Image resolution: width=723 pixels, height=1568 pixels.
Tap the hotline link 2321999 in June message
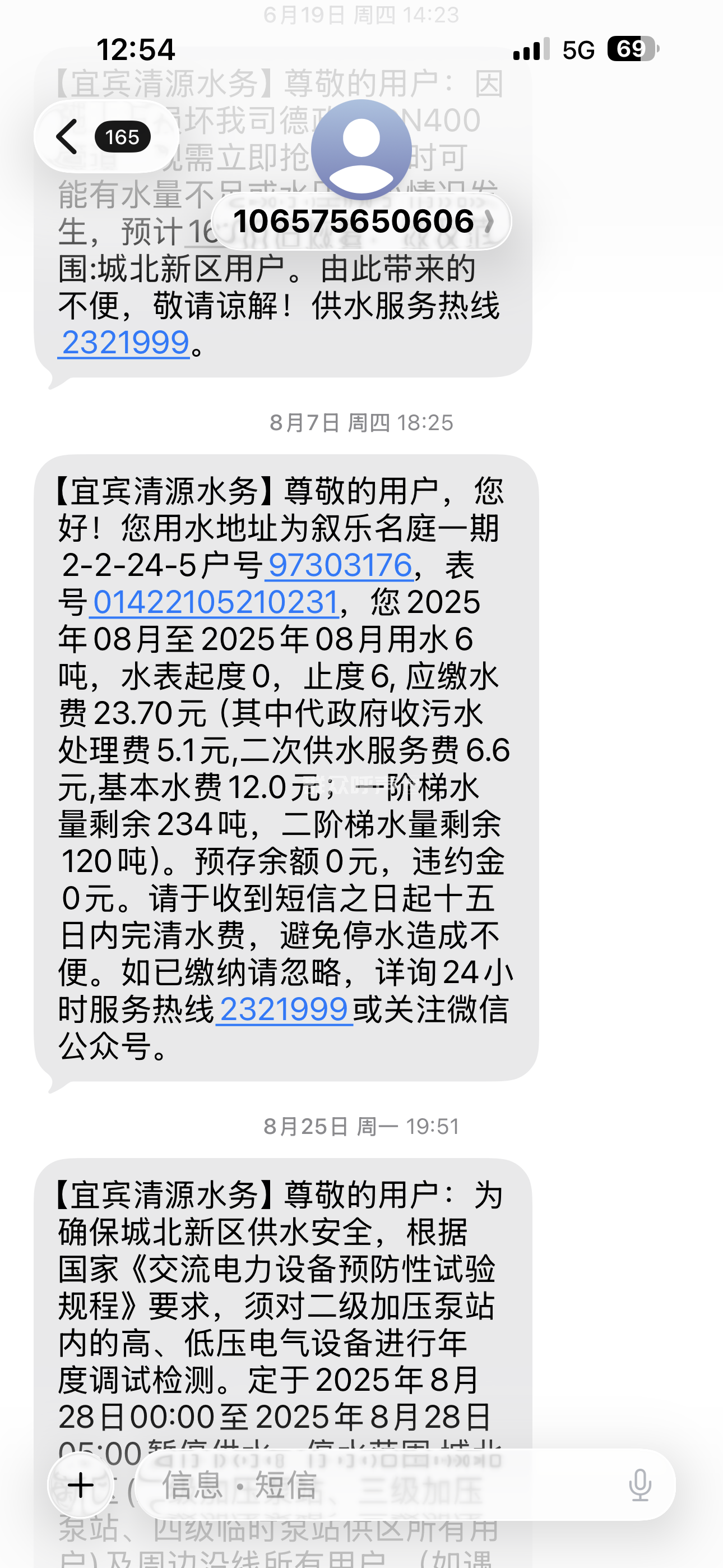click(x=126, y=342)
